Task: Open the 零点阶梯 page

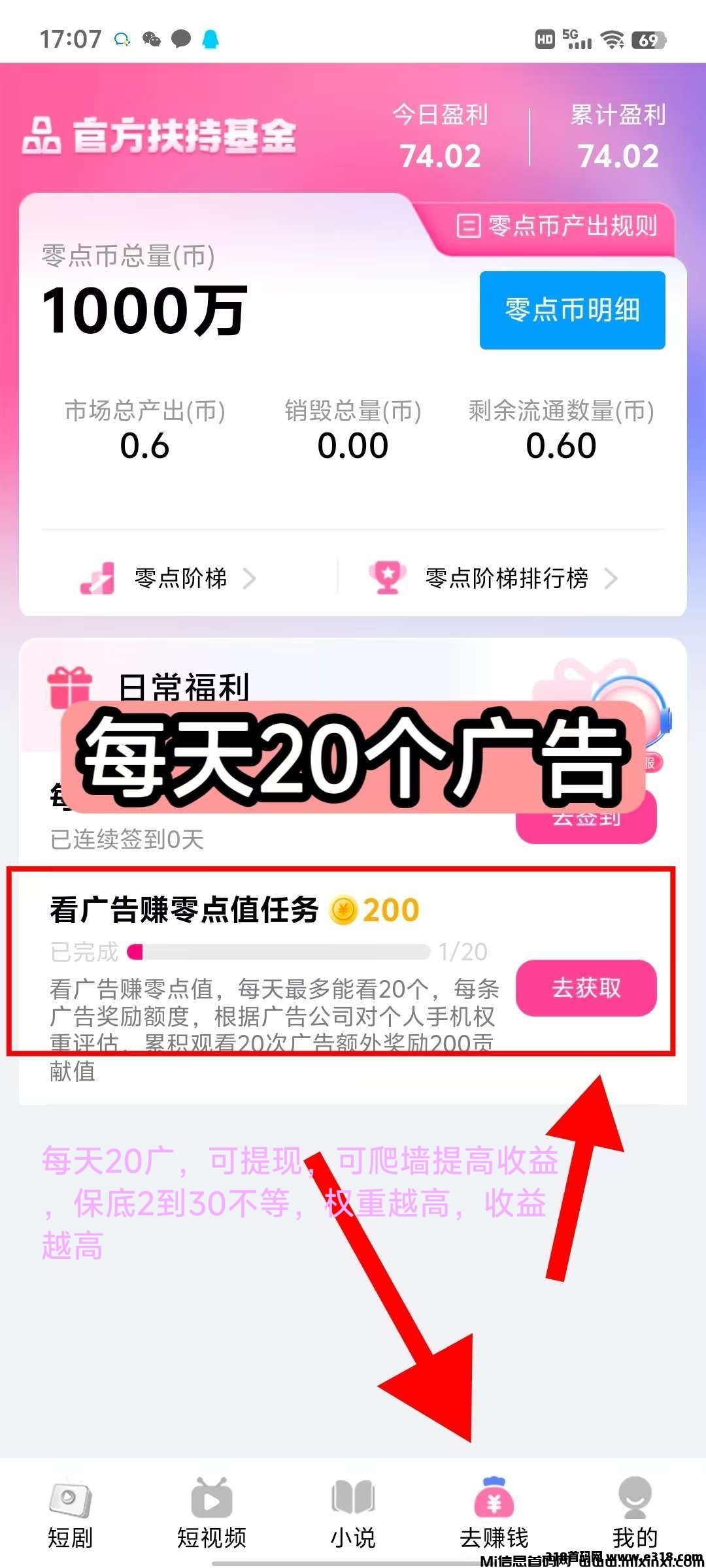Action: click(169, 578)
